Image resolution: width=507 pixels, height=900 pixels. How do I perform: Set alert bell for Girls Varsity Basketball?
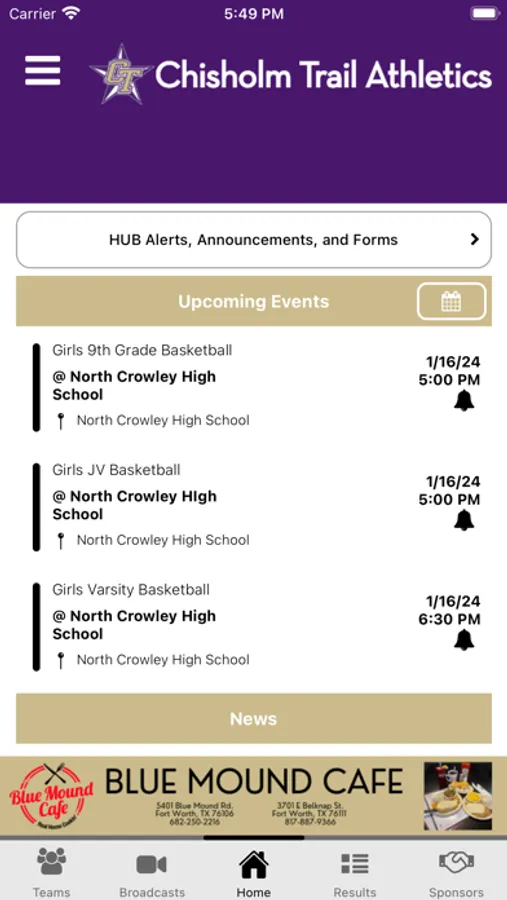[x=464, y=640]
